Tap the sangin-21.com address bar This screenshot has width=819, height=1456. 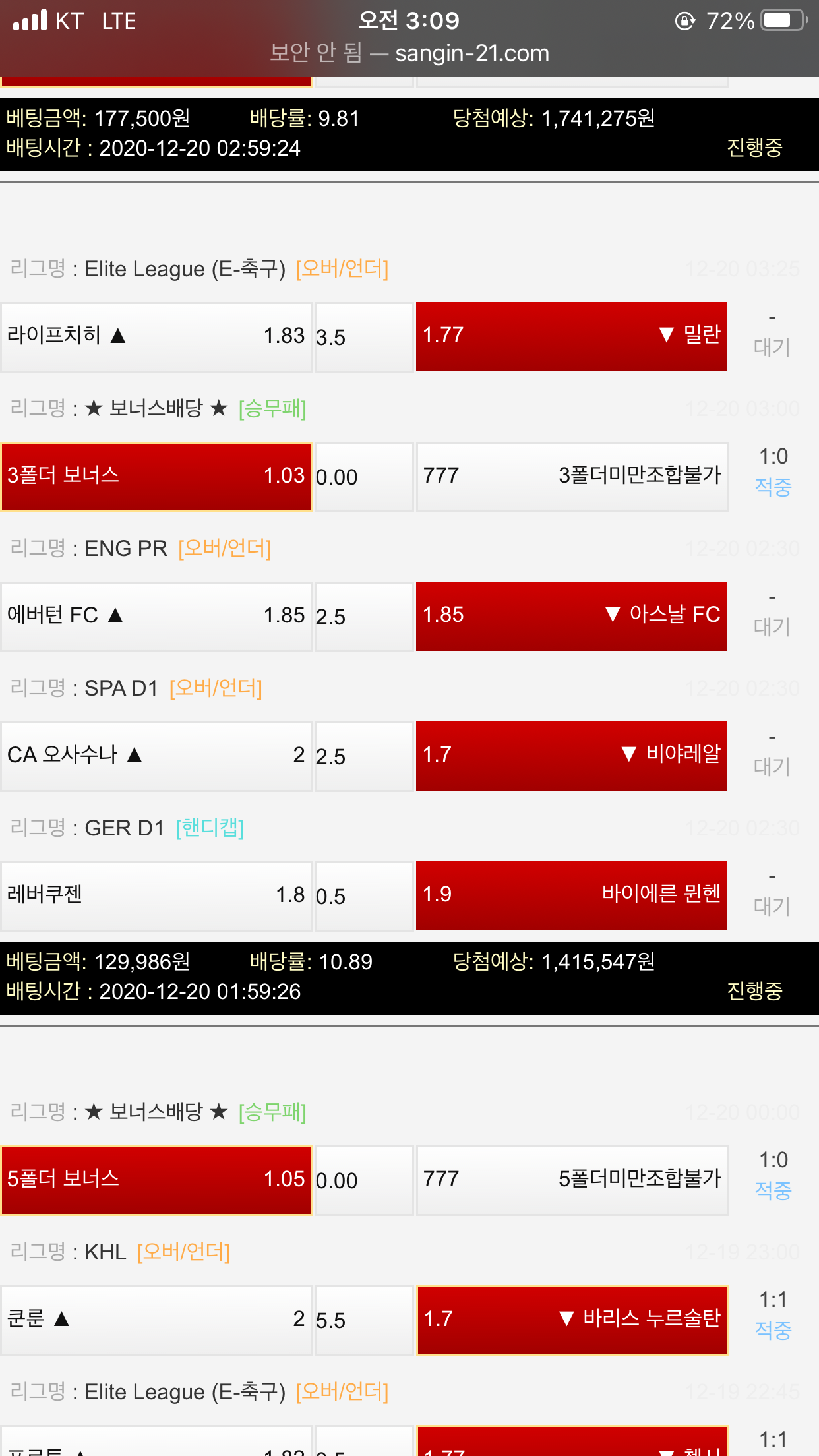[409, 53]
